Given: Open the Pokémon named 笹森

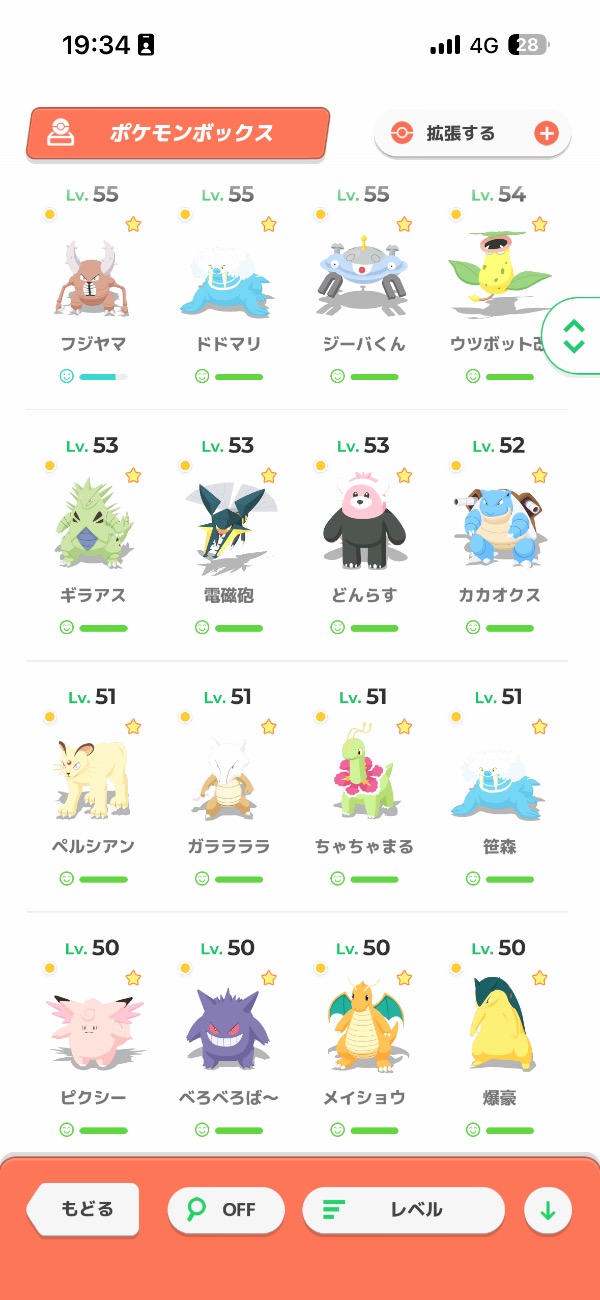Looking at the screenshot, I should click(498, 778).
